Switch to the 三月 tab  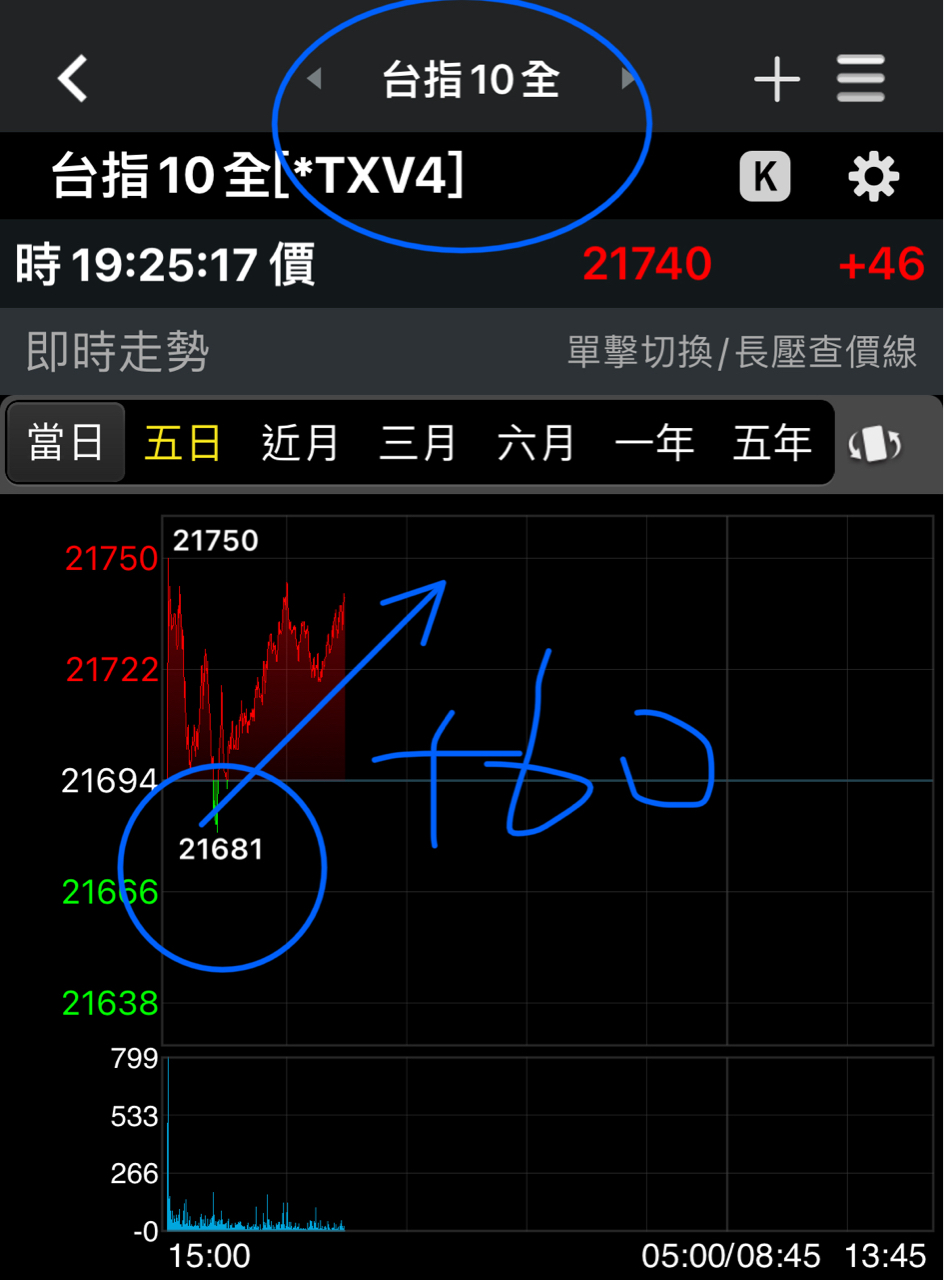pos(419,442)
